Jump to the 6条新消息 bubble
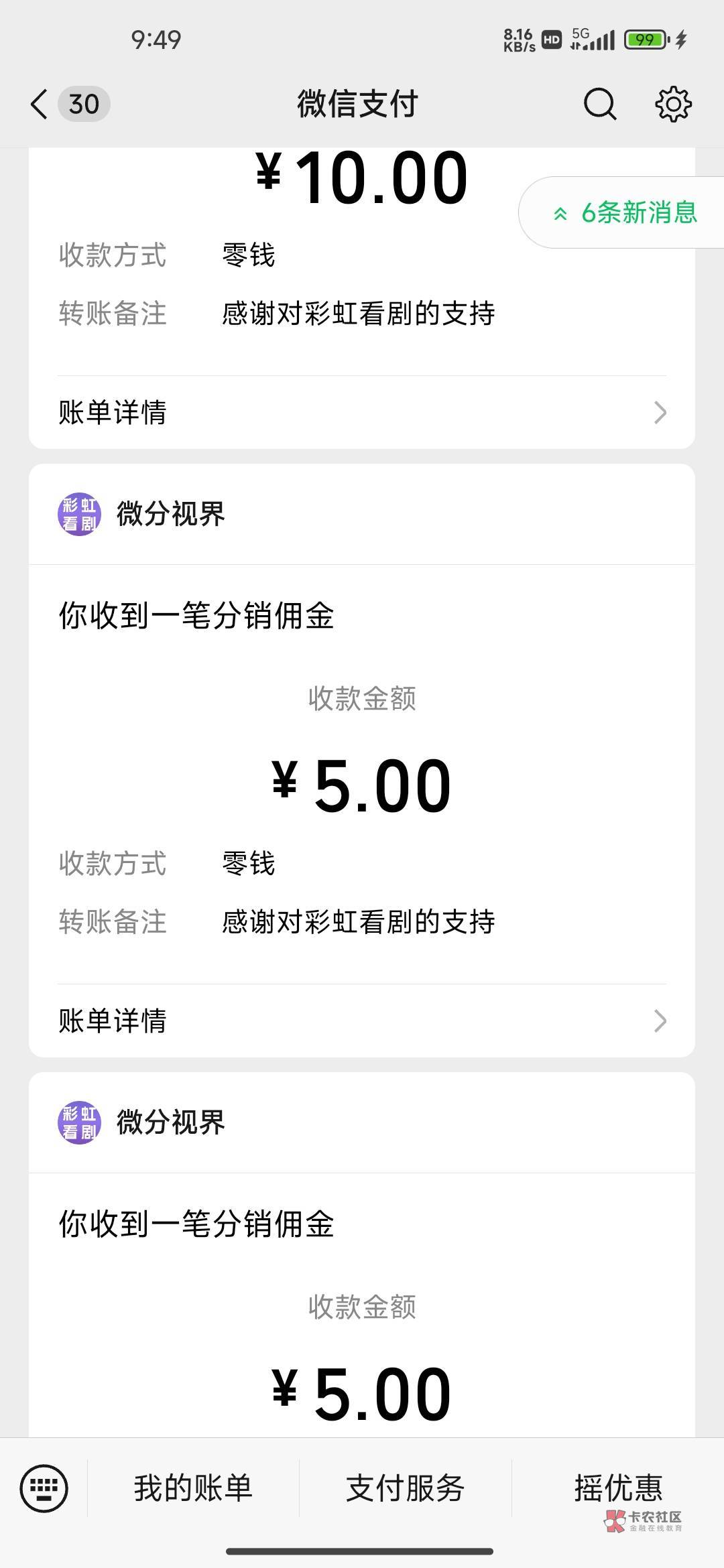The height and width of the screenshot is (1568, 724). tap(625, 213)
